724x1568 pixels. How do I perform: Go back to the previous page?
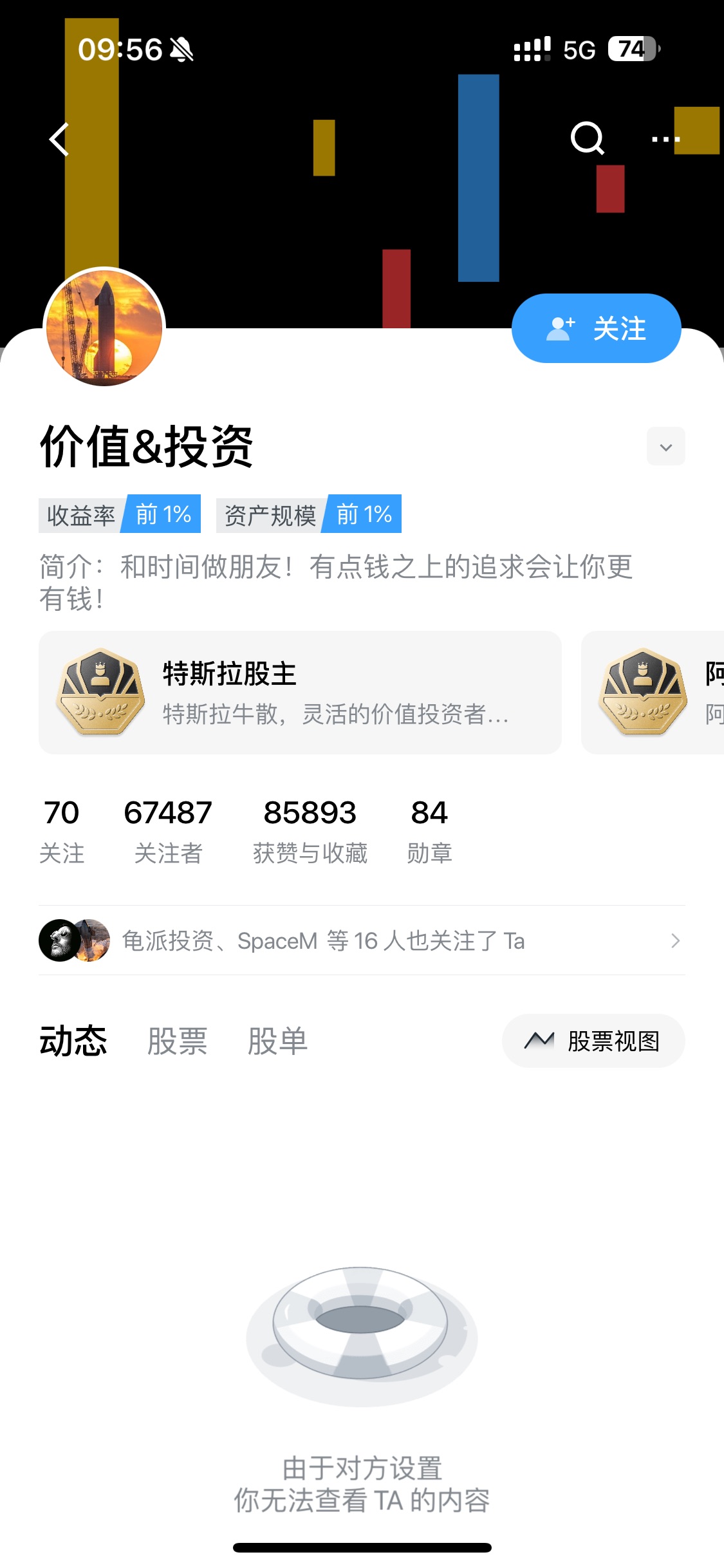pos(59,140)
